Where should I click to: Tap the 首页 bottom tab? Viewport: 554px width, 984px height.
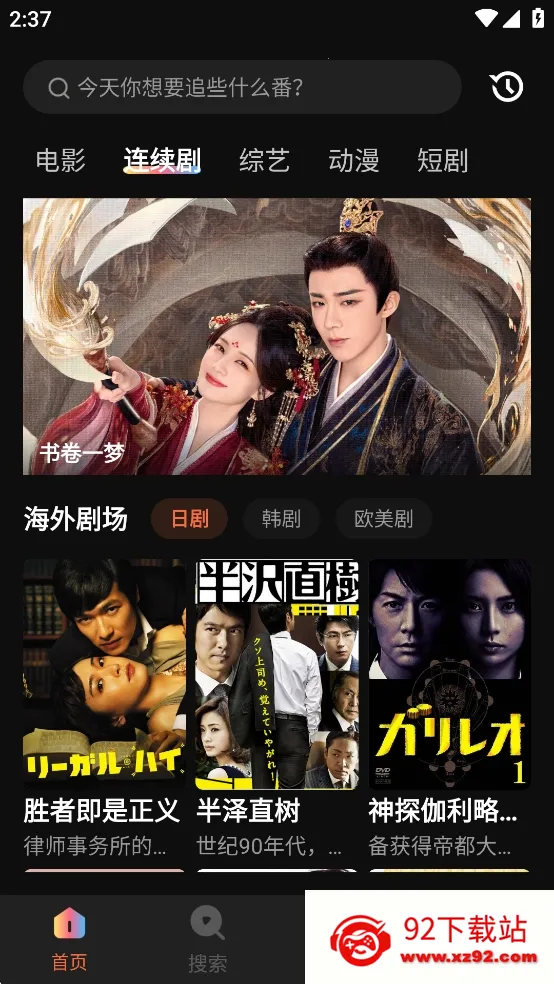pos(69,939)
